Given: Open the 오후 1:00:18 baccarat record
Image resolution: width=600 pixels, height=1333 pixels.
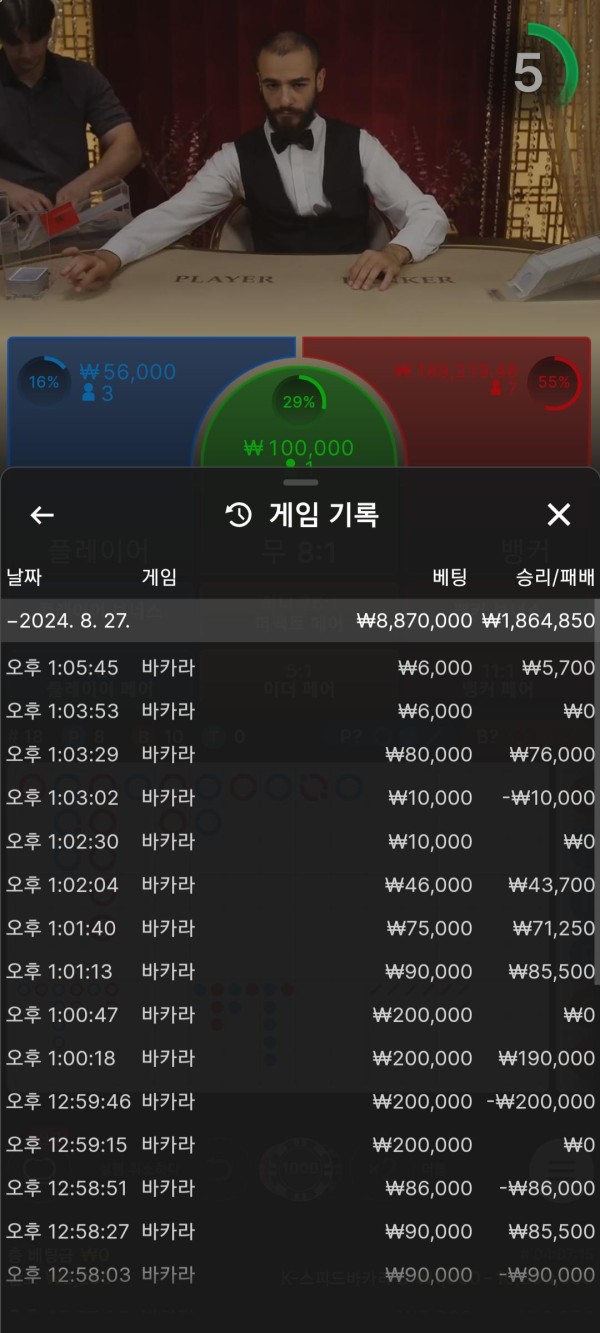Looking at the screenshot, I should [300, 1058].
